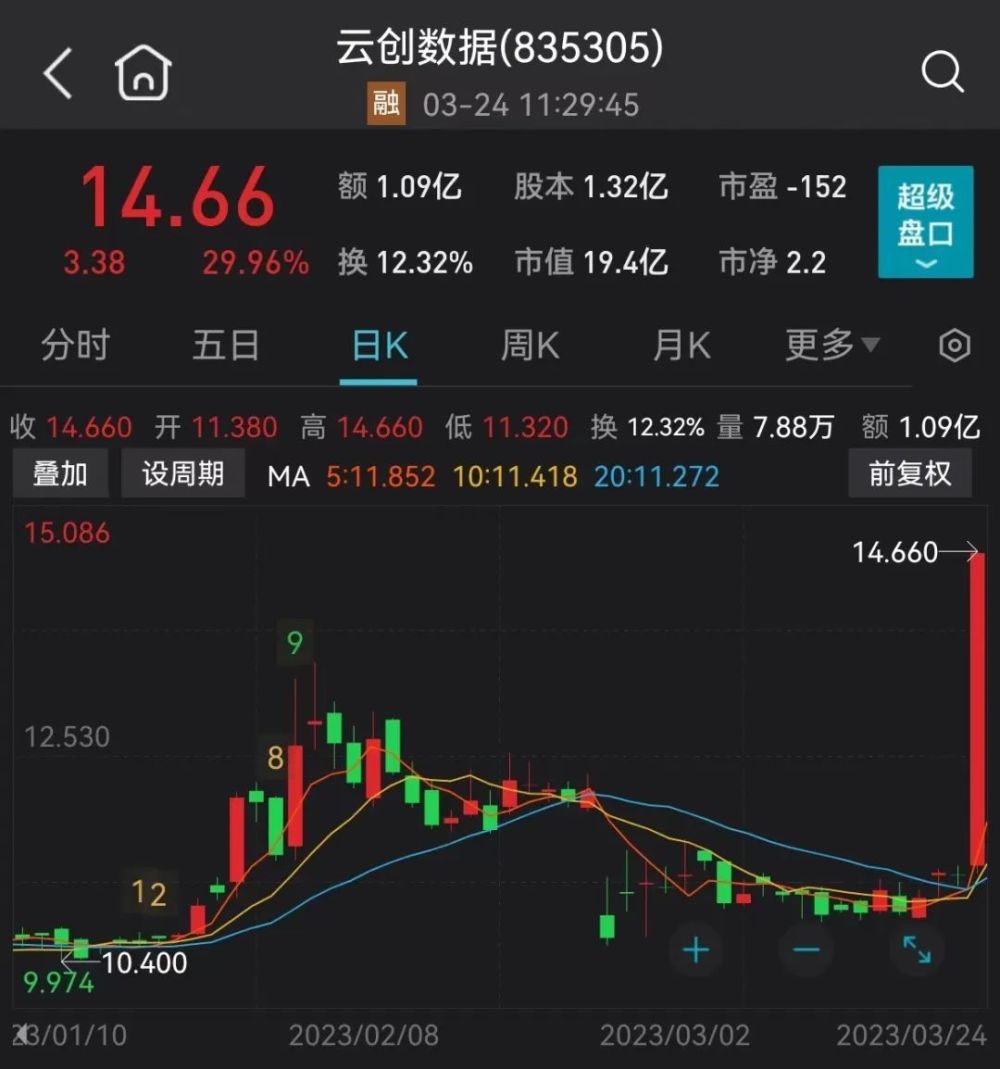Open the search magnifier
The height and width of the screenshot is (1069, 1000).
(941, 72)
